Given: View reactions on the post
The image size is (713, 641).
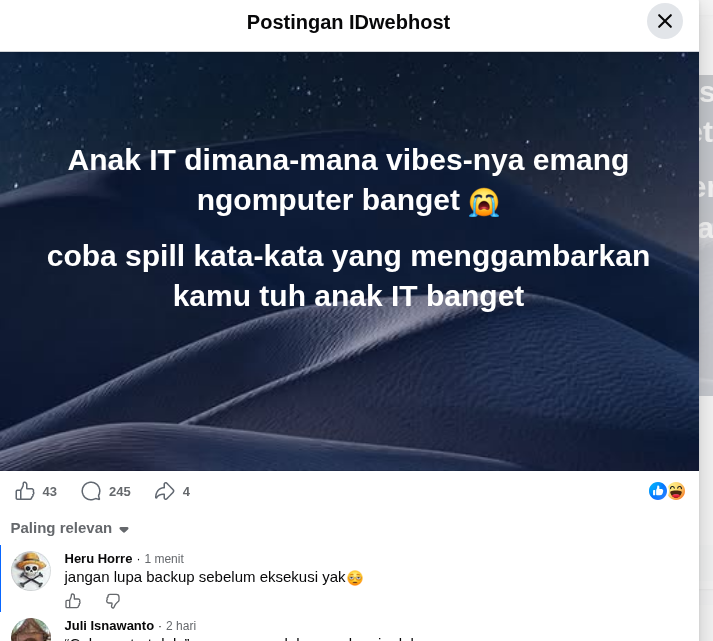Looking at the screenshot, I should point(667,491).
